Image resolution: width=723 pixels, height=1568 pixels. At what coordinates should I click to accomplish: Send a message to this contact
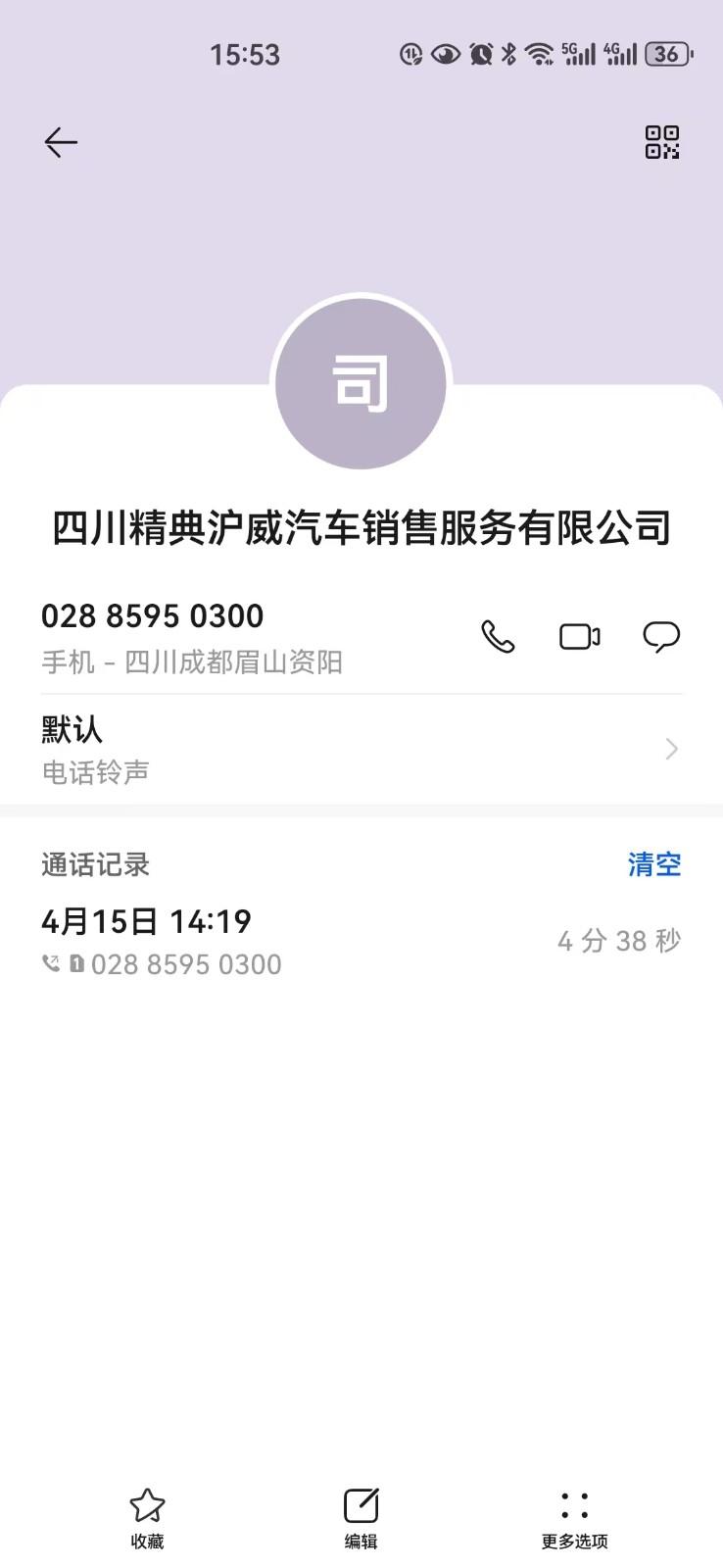pyautogui.click(x=661, y=637)
